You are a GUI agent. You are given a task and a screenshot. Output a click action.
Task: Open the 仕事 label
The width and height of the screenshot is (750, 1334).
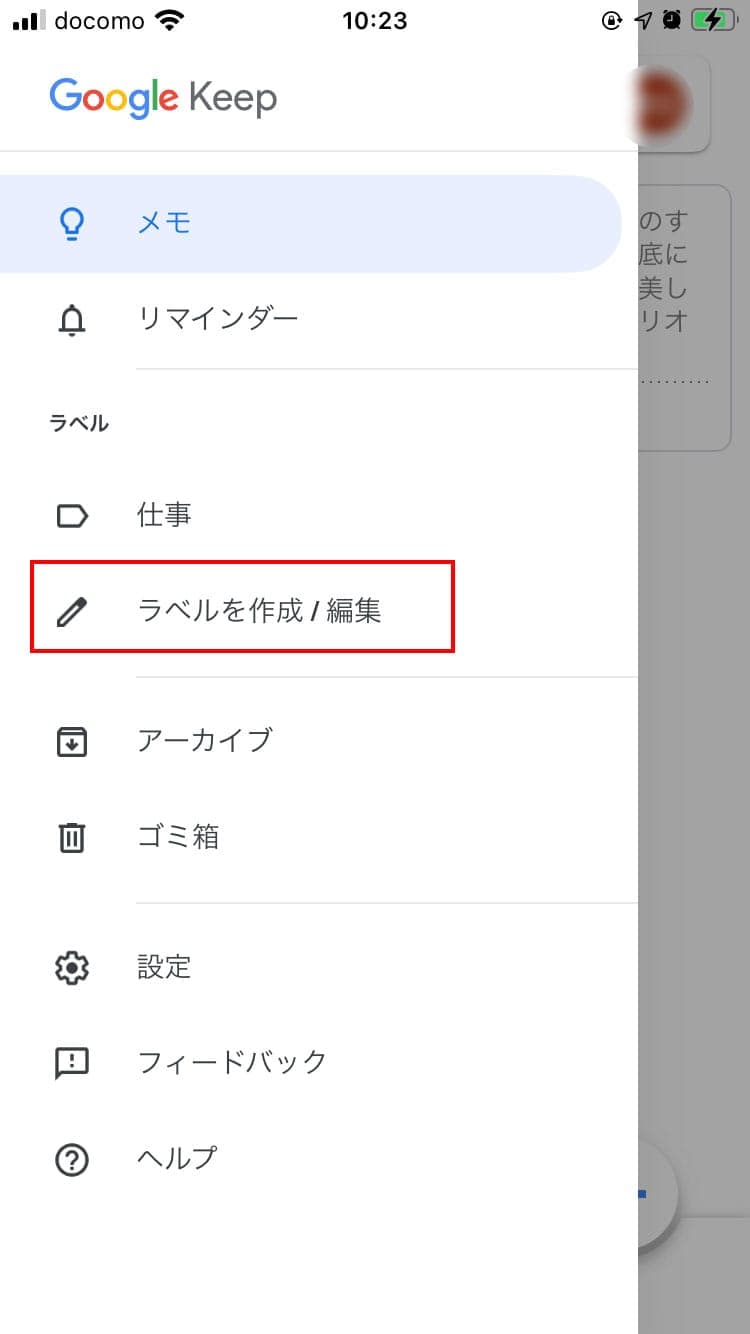pos(319,515)
